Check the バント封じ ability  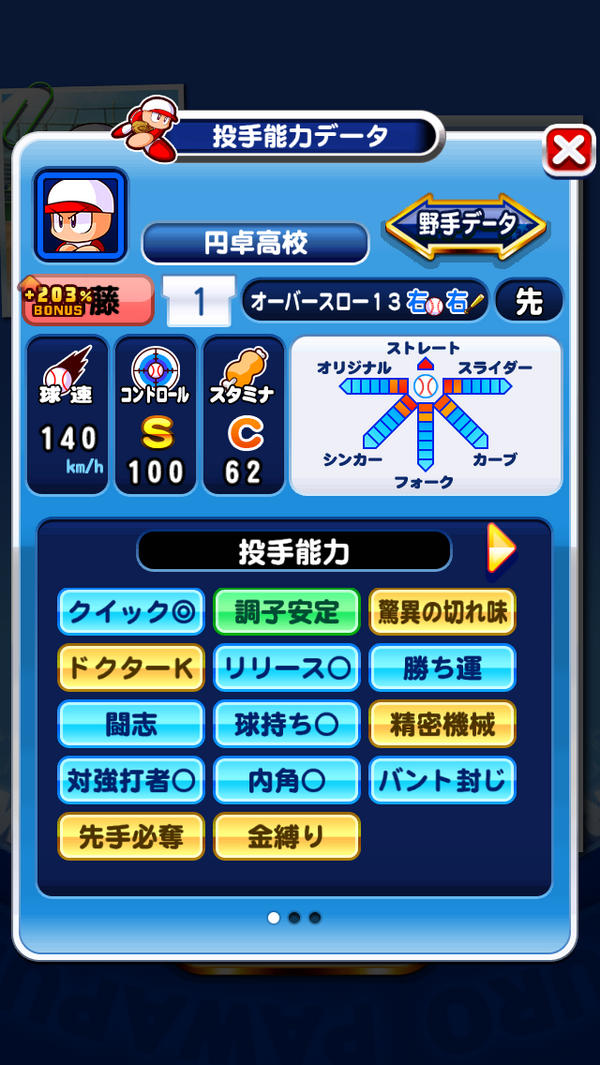point(442,780)
